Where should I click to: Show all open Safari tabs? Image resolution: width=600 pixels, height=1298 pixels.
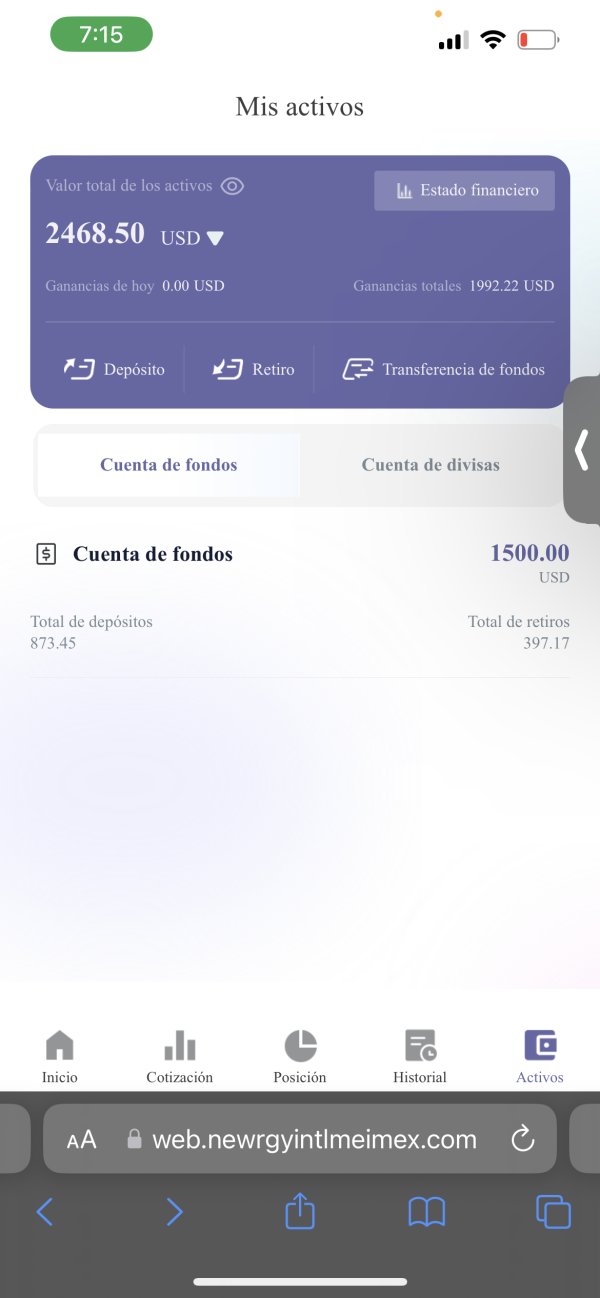(553, 1212)
